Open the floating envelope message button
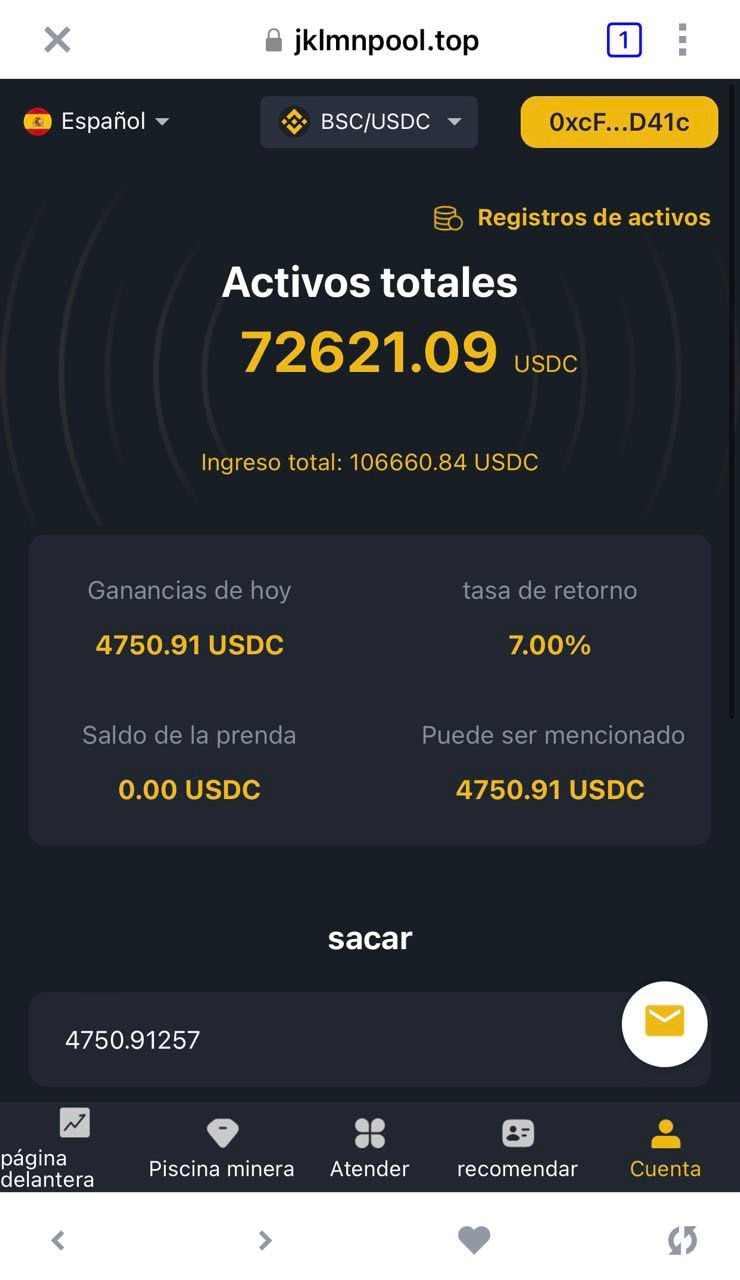Image resolution: width=740 pixels, height=1280 pixels. [x=664, y=1023]
